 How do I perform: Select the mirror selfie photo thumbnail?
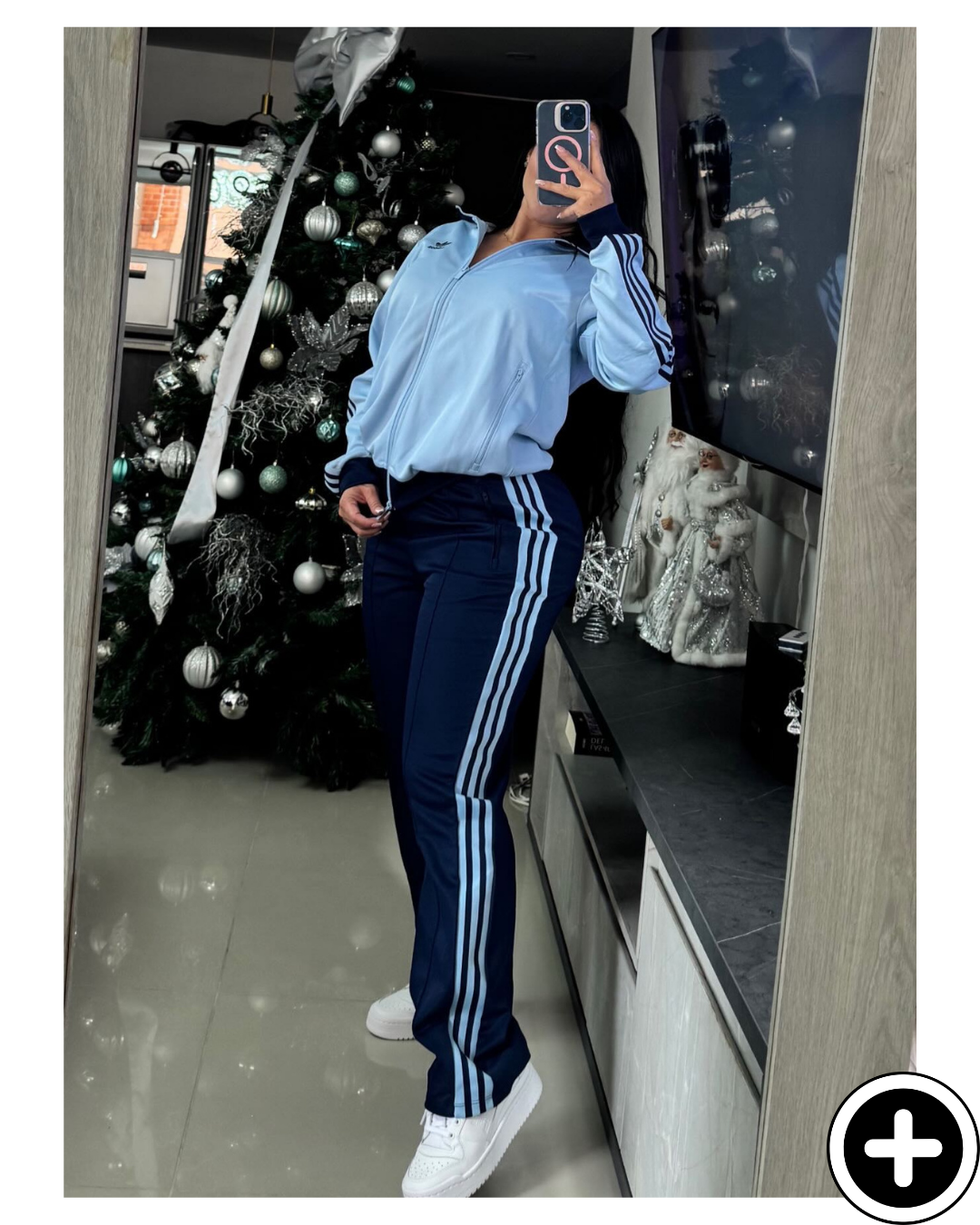click(490, 612)
